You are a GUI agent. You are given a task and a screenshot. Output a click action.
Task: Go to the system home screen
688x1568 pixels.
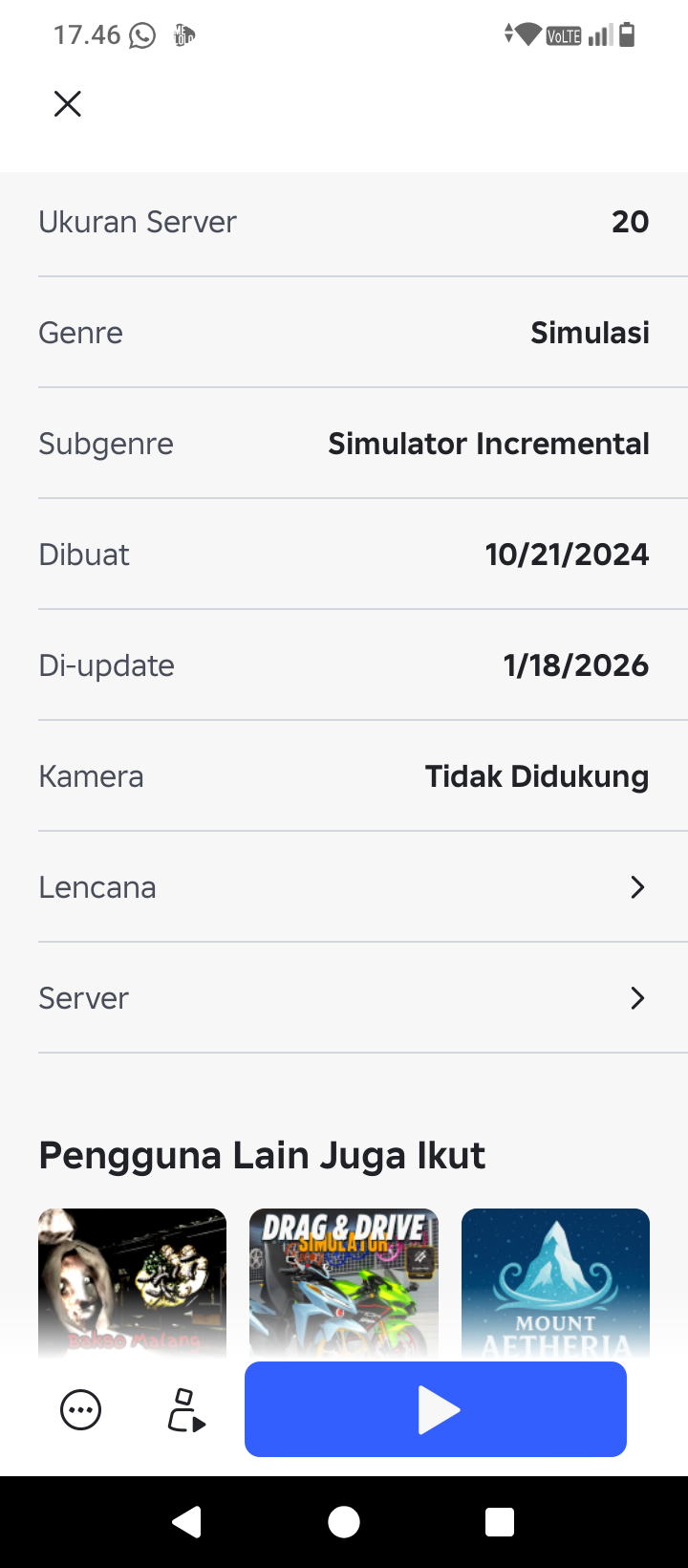pyautogui.click(x=344, y=1521)
